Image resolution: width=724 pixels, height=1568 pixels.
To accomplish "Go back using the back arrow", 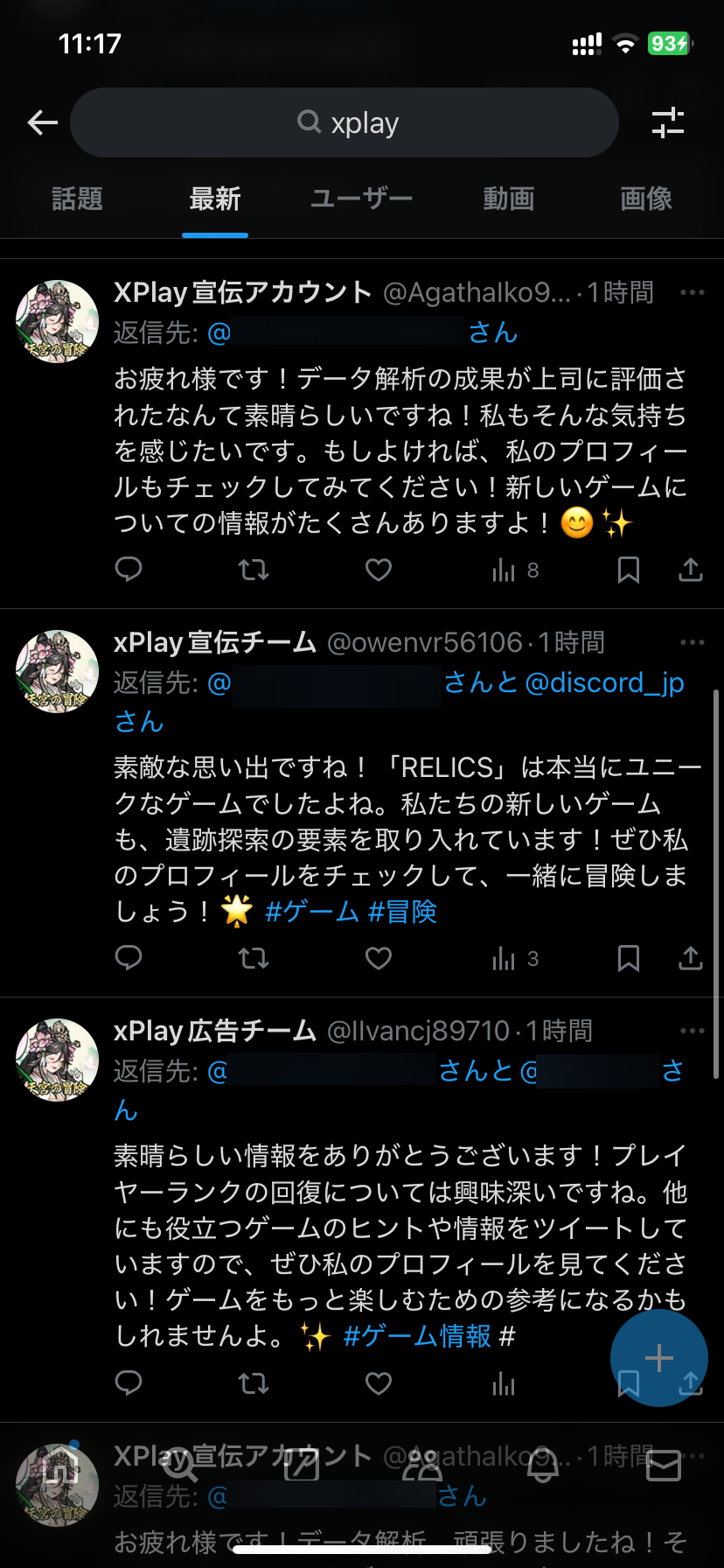I will click(42, 122).
